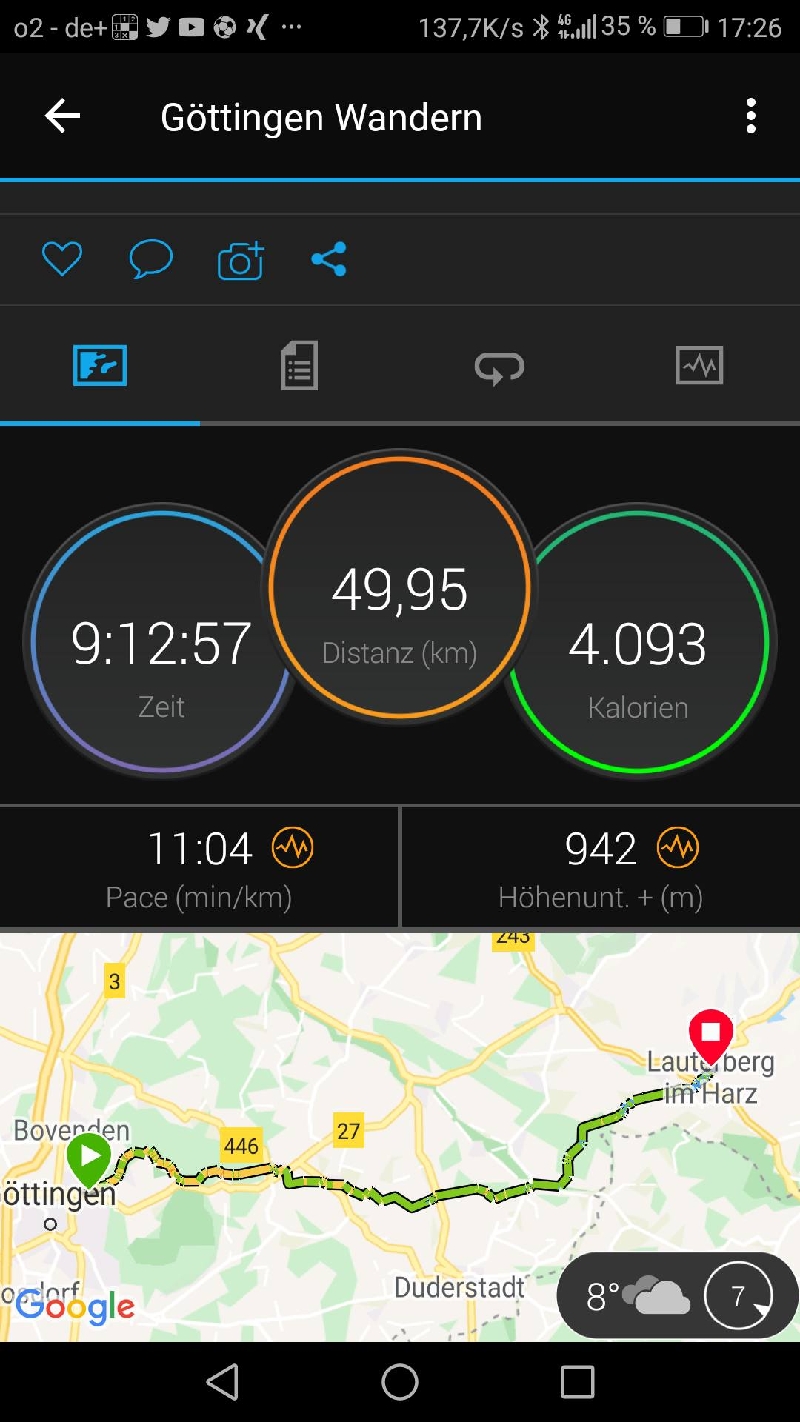Add a photo with the camera icon
Image resolution: width=800 pixels, height=1422 pixels.
pyautogui.click(x=240, y=261)
